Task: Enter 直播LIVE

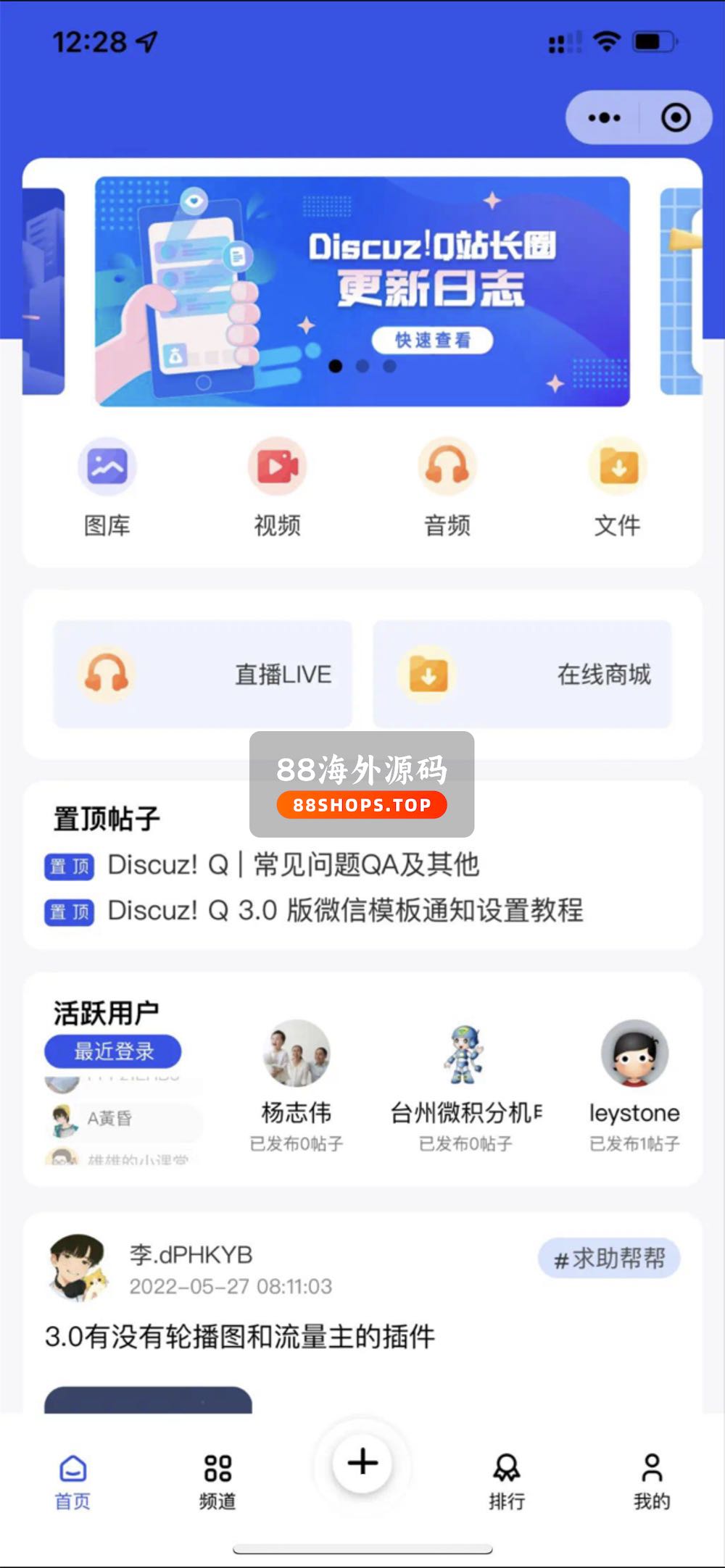Action: pos(202,674)
